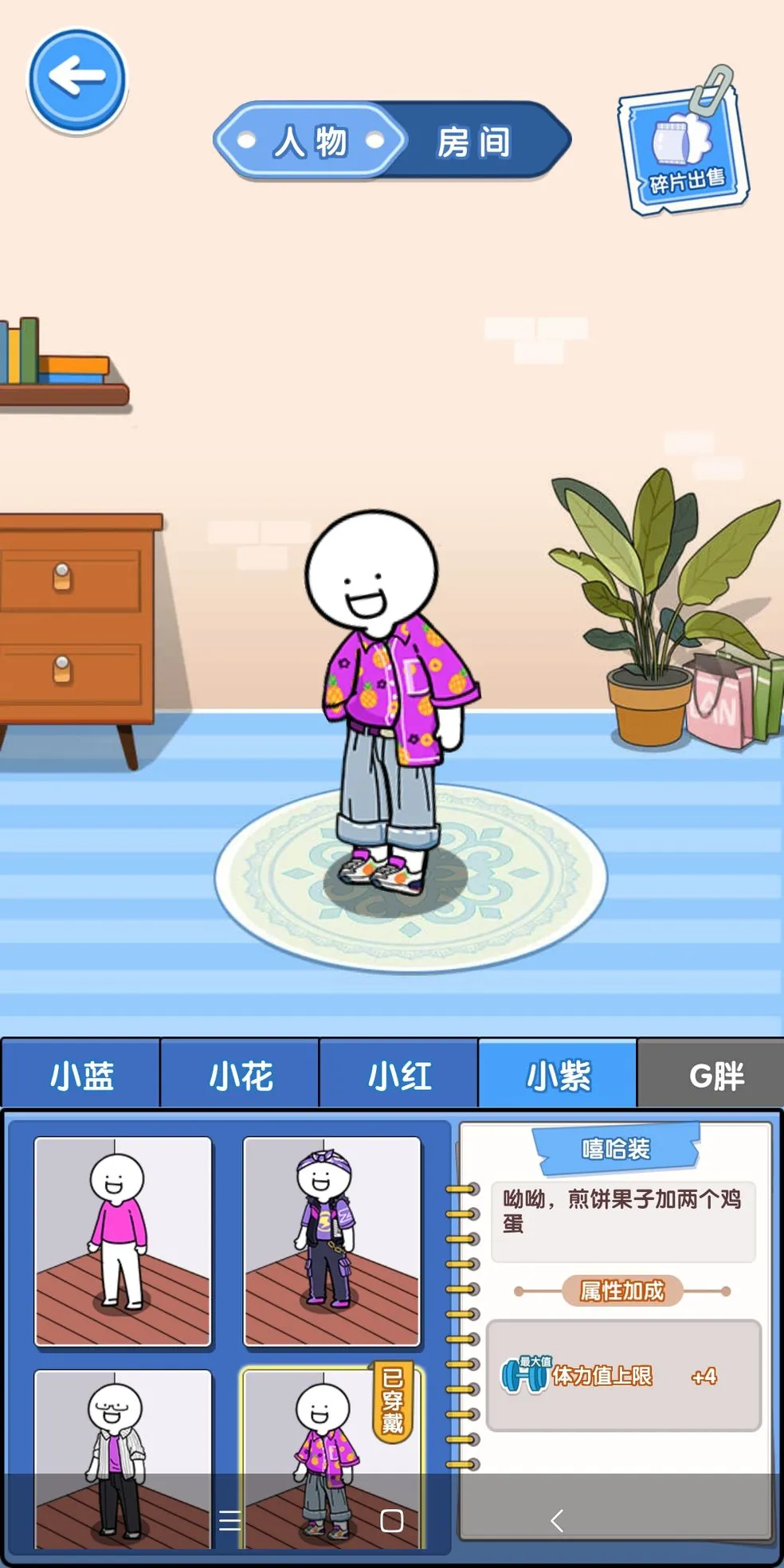Choose the 小红 character tab

(398, 1075)
